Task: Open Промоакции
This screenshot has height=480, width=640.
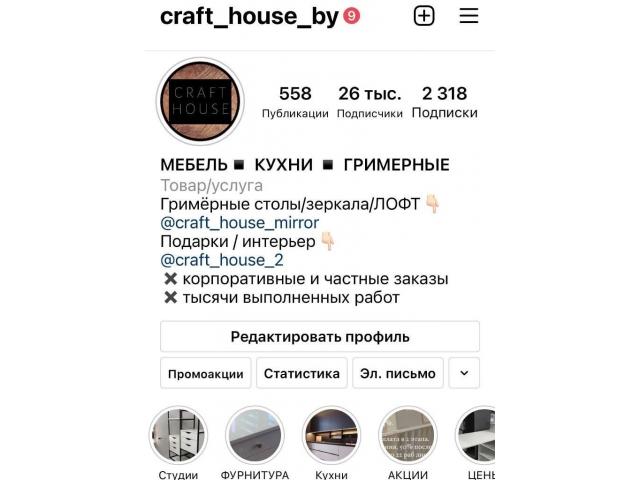Action: [205, 374]
